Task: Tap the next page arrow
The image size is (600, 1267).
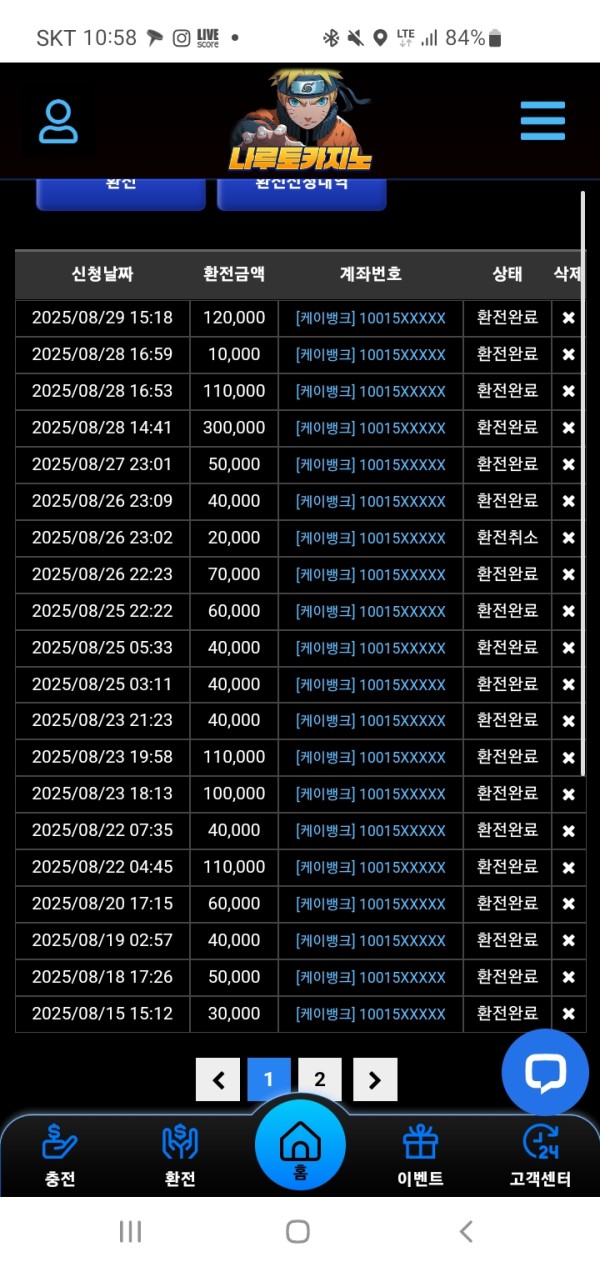Action: [x=375, y=1079]
